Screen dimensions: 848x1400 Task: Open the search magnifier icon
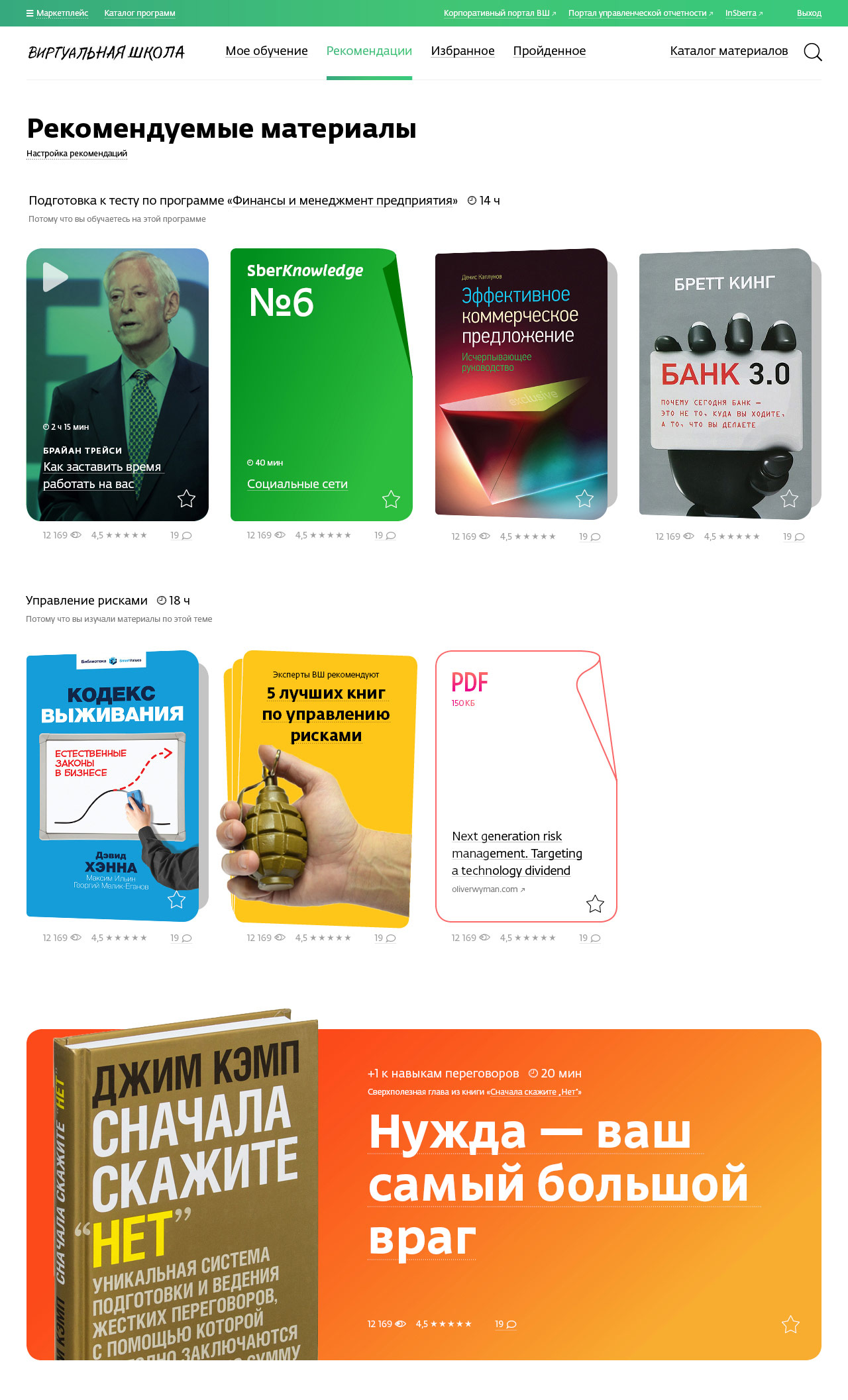point(812,52)
